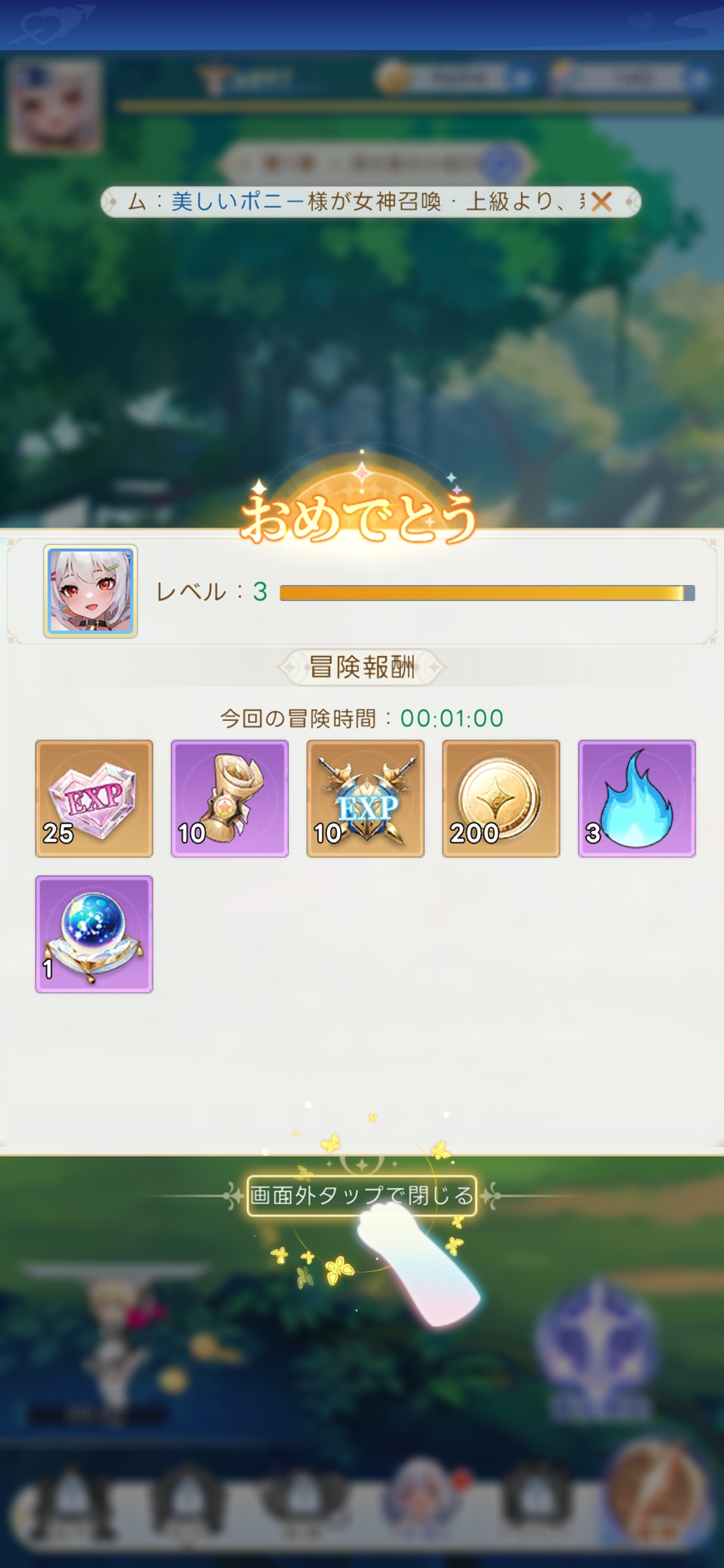
Task: View the golden scroll reward item
Action: [x=230, y=799]
